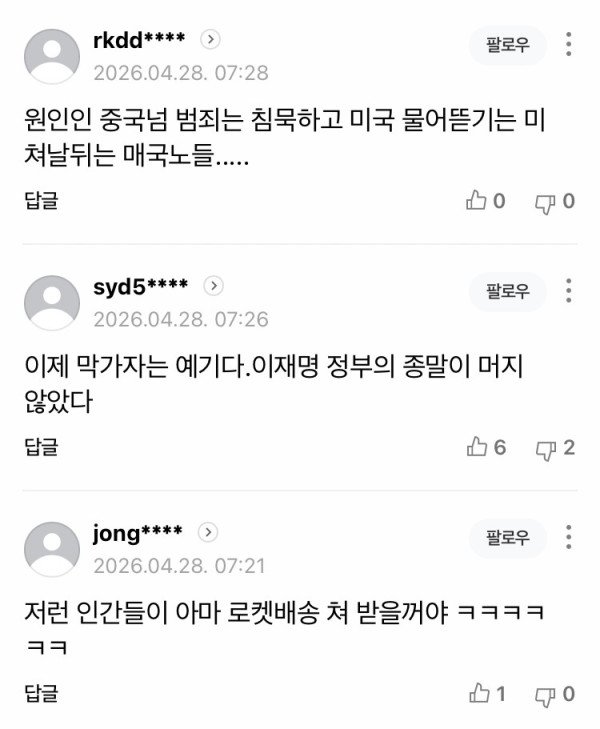The height and width of the screenshot is (729, 600).
Task: Reply to syd5**** comment
Action: pyautogui.click(x=41, y=447)
